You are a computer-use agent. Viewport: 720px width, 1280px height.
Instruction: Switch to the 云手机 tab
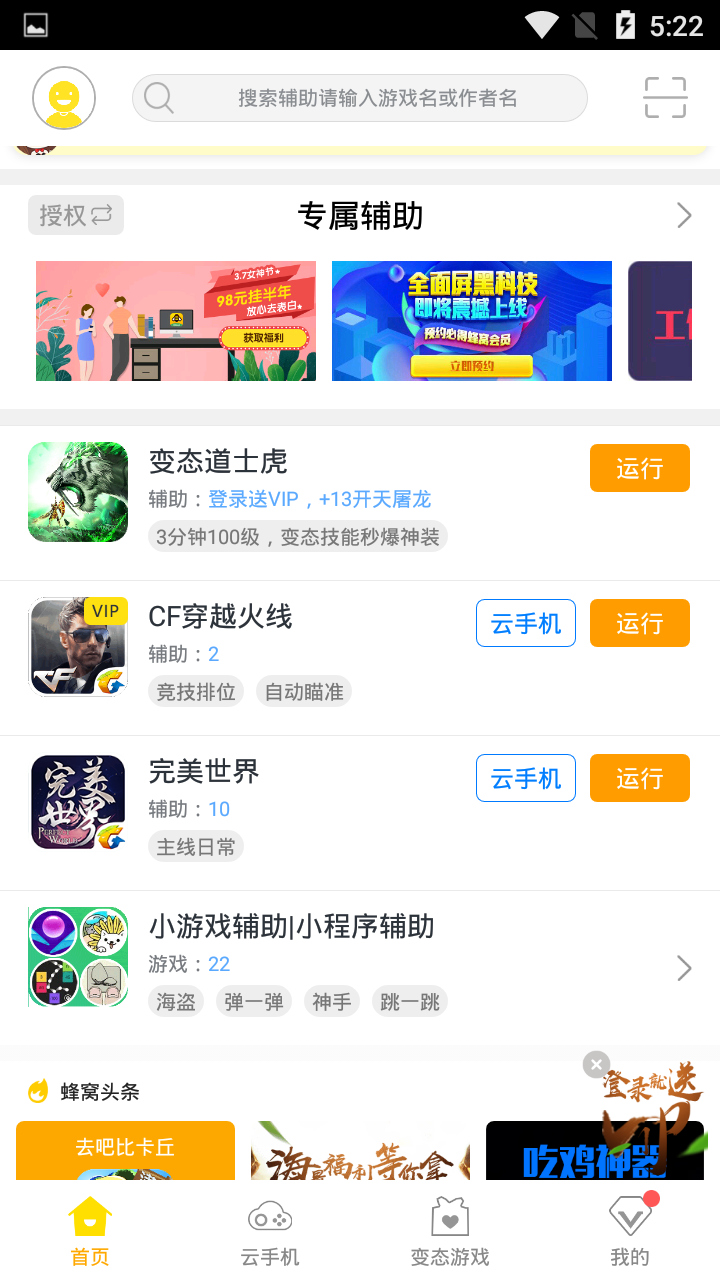(270, 1232)
